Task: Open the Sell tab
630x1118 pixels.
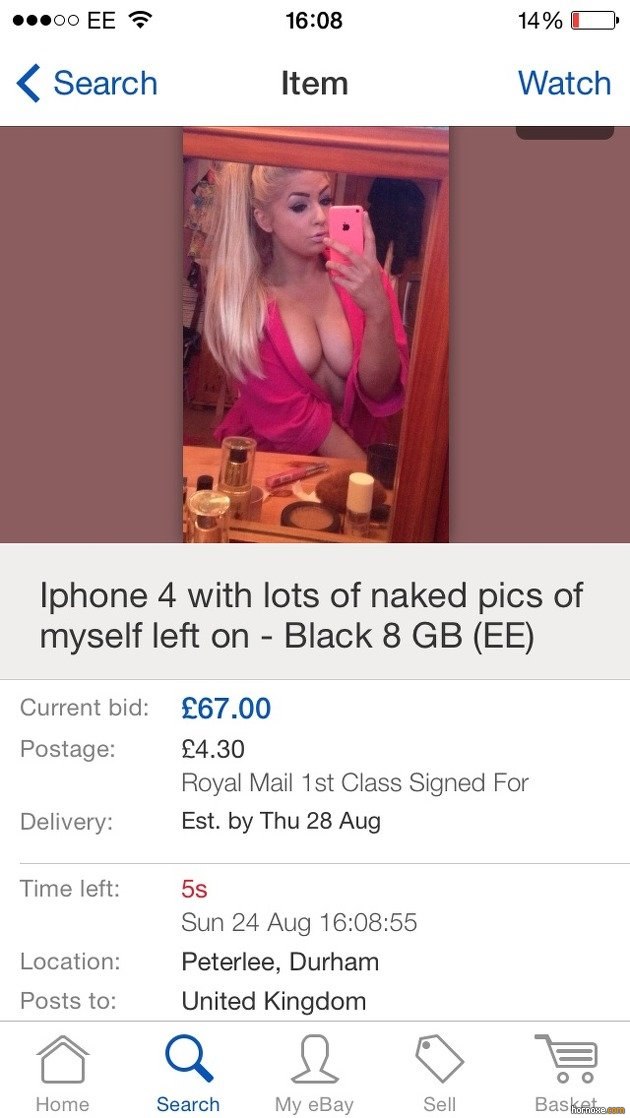Action: [x=440, y=1073]
